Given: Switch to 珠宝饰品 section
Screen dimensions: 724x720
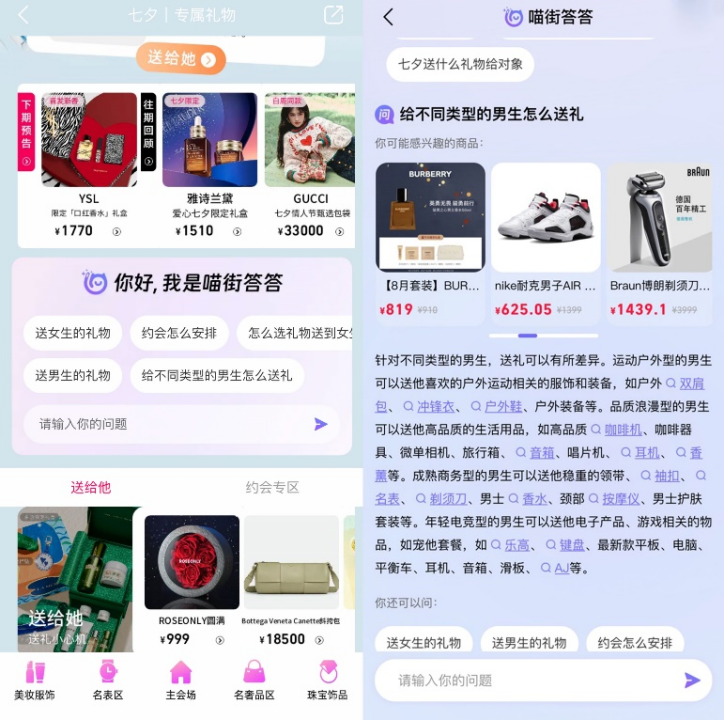Looking at the screenshot, I should (327, 680).
